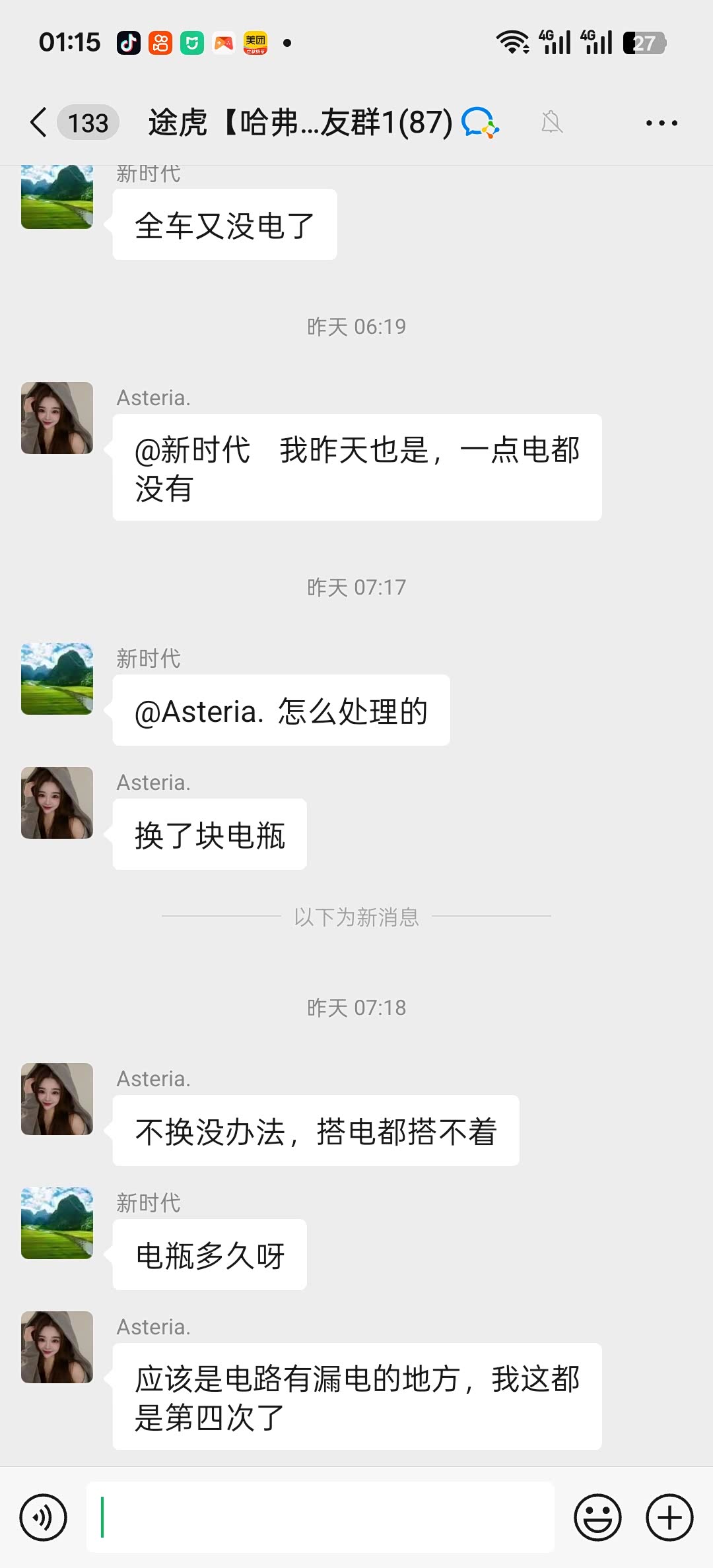Open 新时代's profile from the 电瓶多久呀 message

coord(57,1223)
